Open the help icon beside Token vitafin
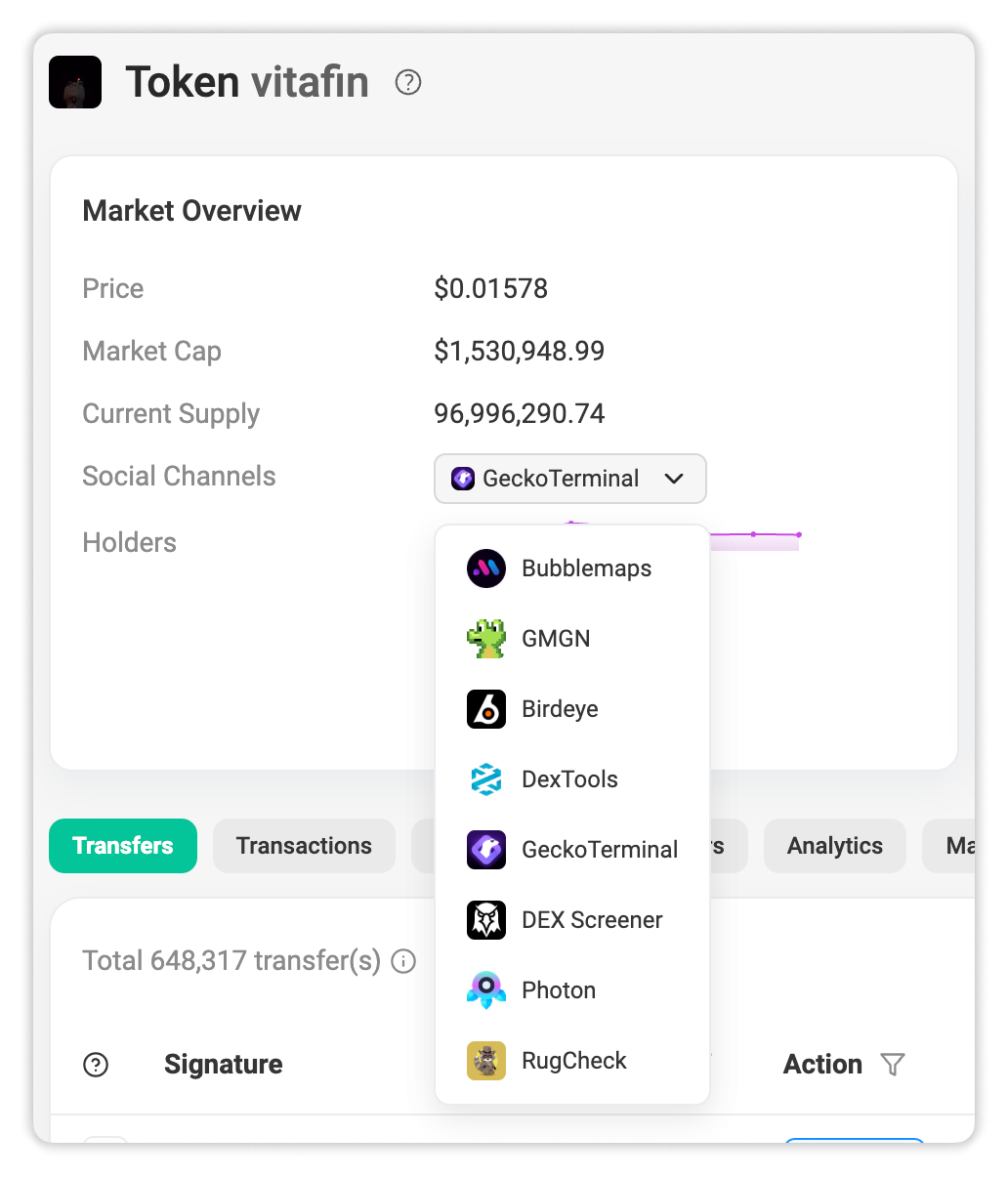This screenshot has height=1178, width=1008. tap(408, 83)
